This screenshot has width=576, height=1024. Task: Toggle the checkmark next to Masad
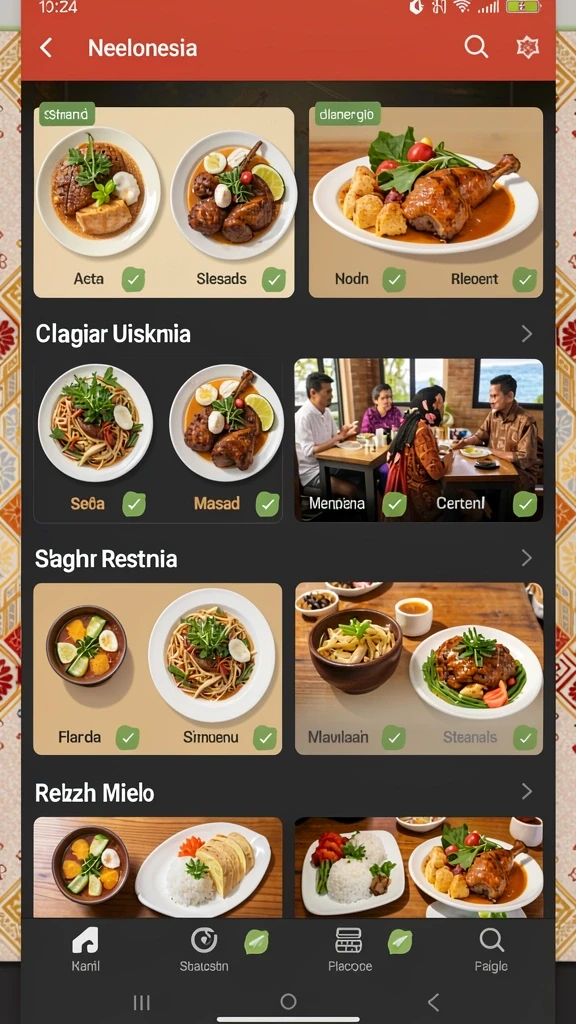click(267, 504)
